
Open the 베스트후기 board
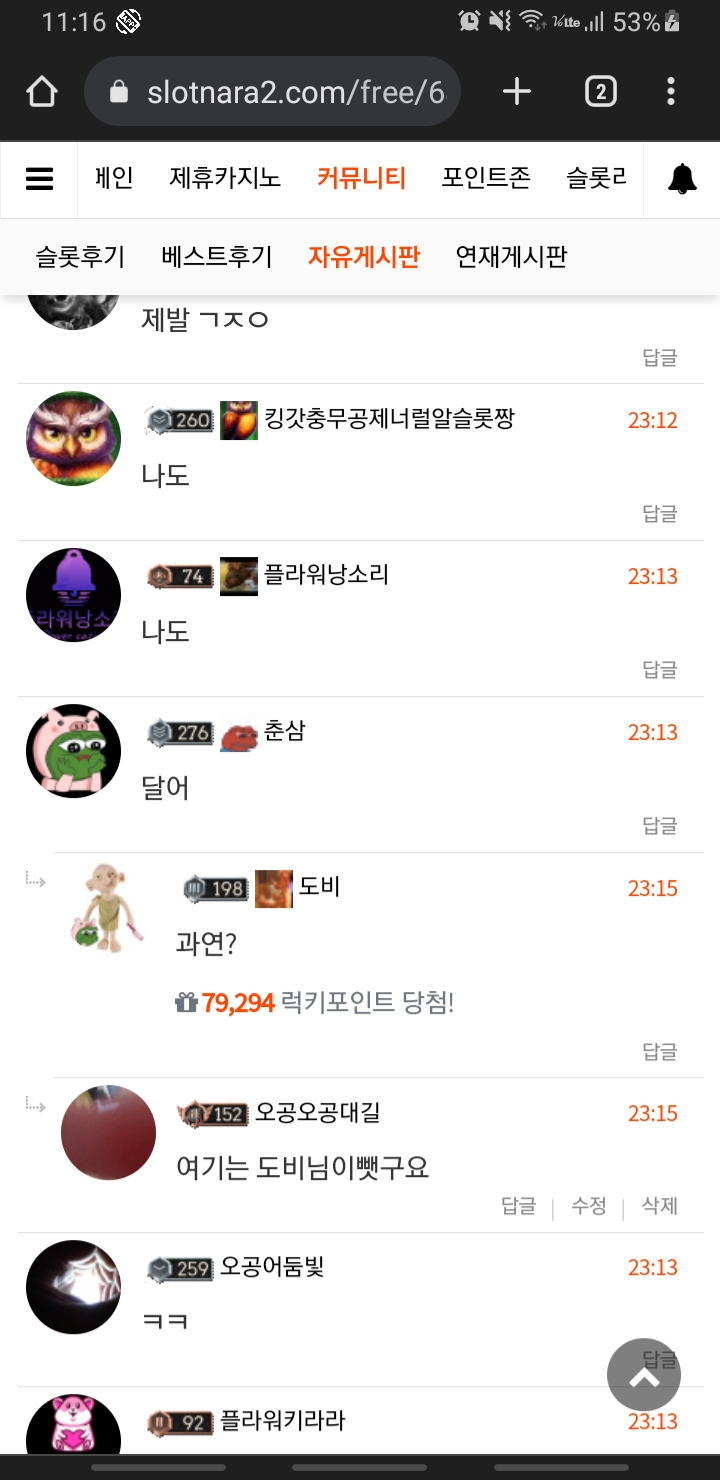click(x=217, y=257)
